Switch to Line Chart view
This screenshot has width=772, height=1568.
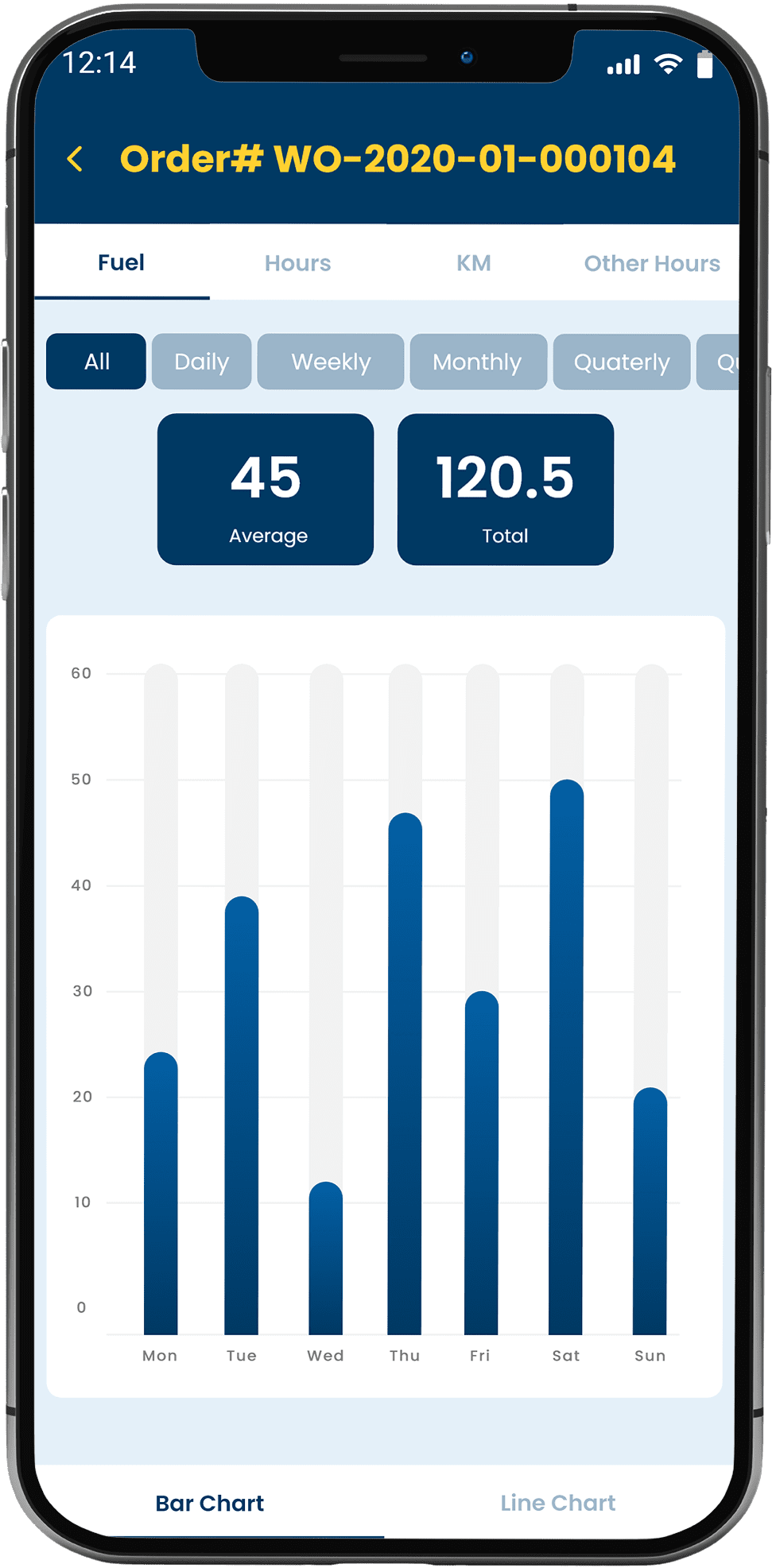click(x=558, y=1503)
